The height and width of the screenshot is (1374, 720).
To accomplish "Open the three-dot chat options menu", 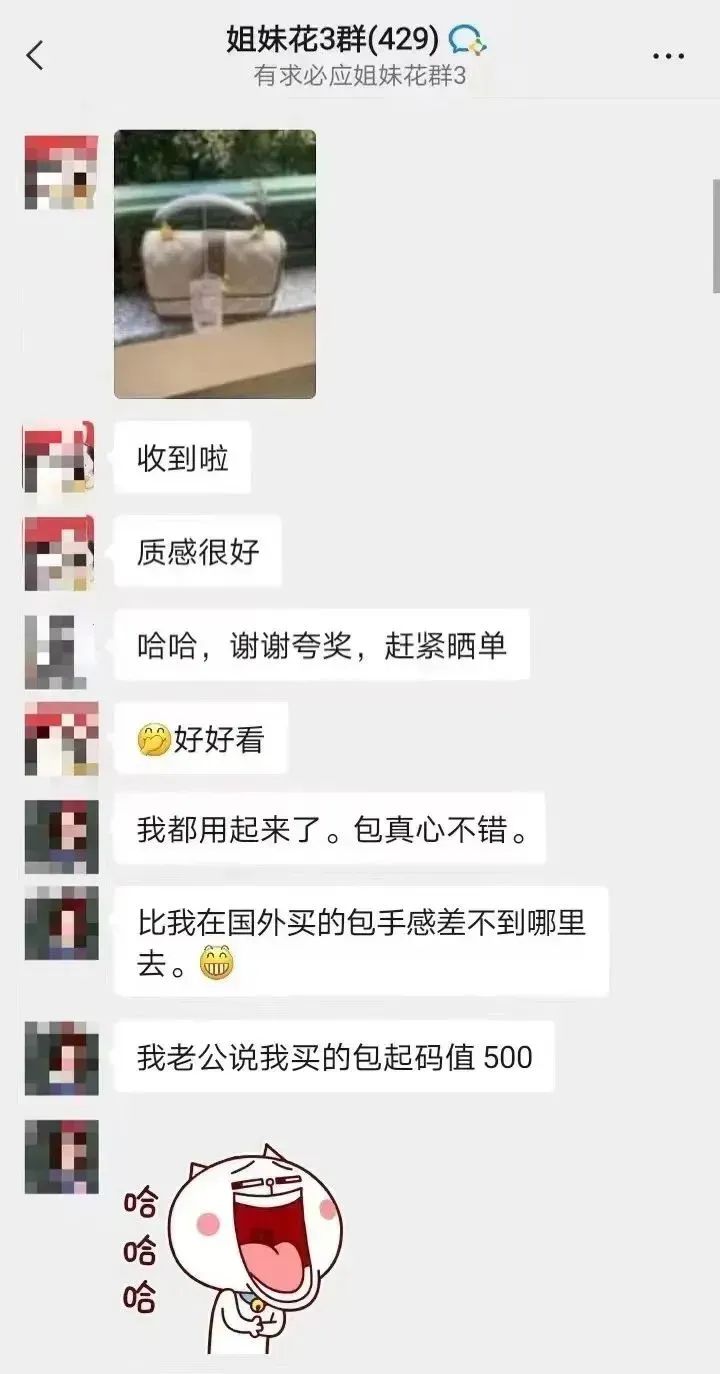I will tap(668, 56).
